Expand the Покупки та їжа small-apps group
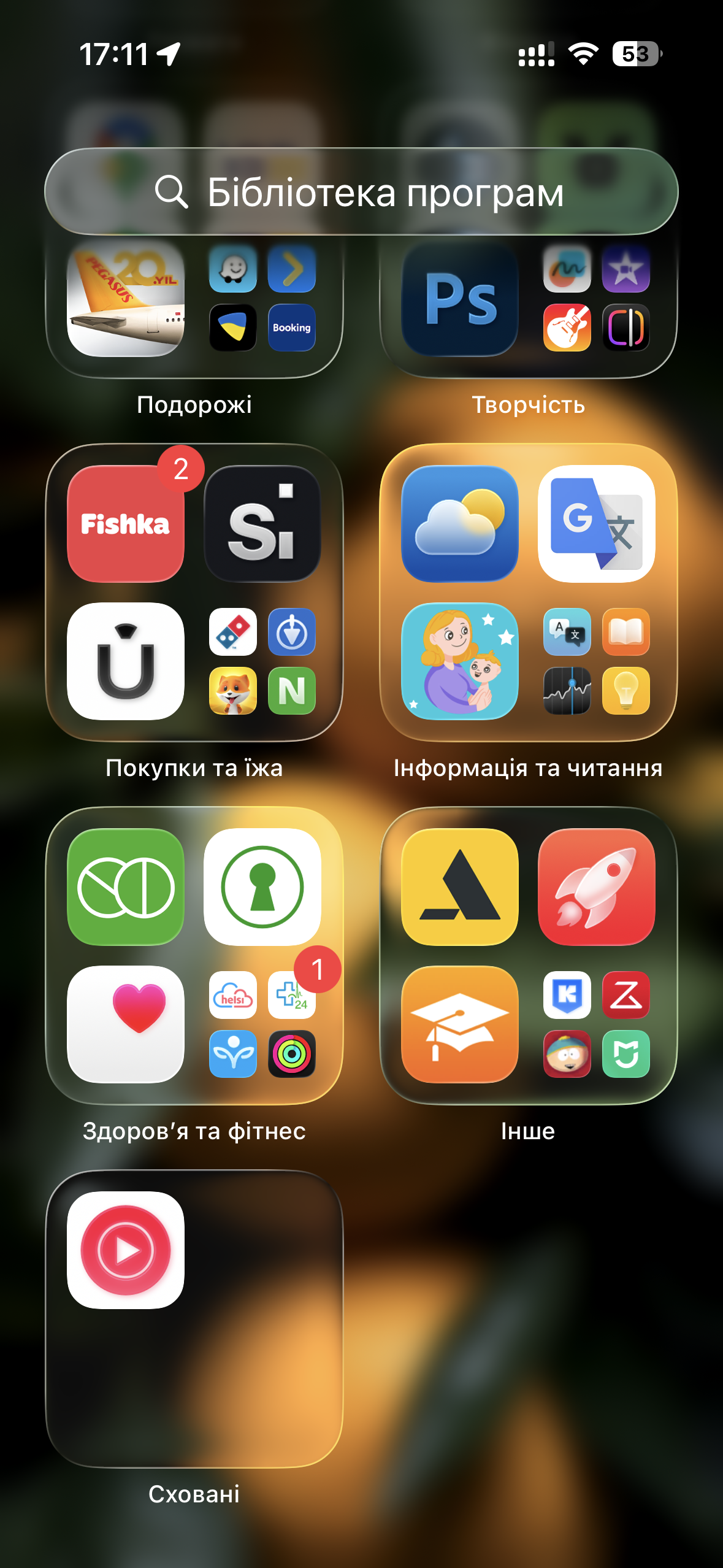The width and height of the screenshot is (723, 1568). click(262, 661)
